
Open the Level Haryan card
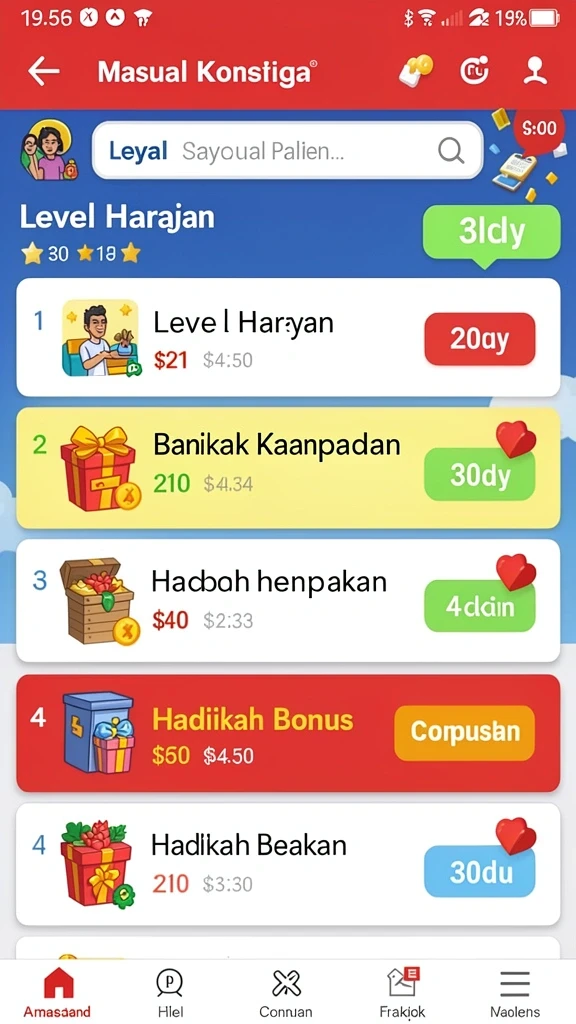(288, 338)
